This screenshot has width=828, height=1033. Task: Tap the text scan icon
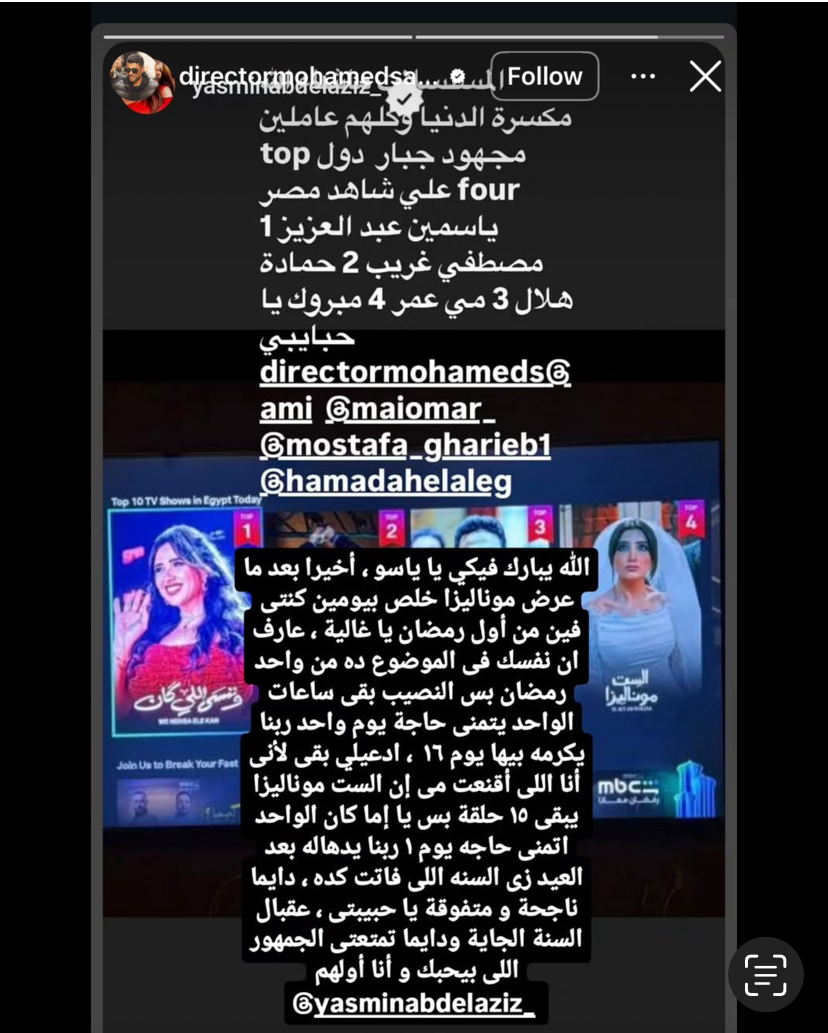tap(765, 974)
